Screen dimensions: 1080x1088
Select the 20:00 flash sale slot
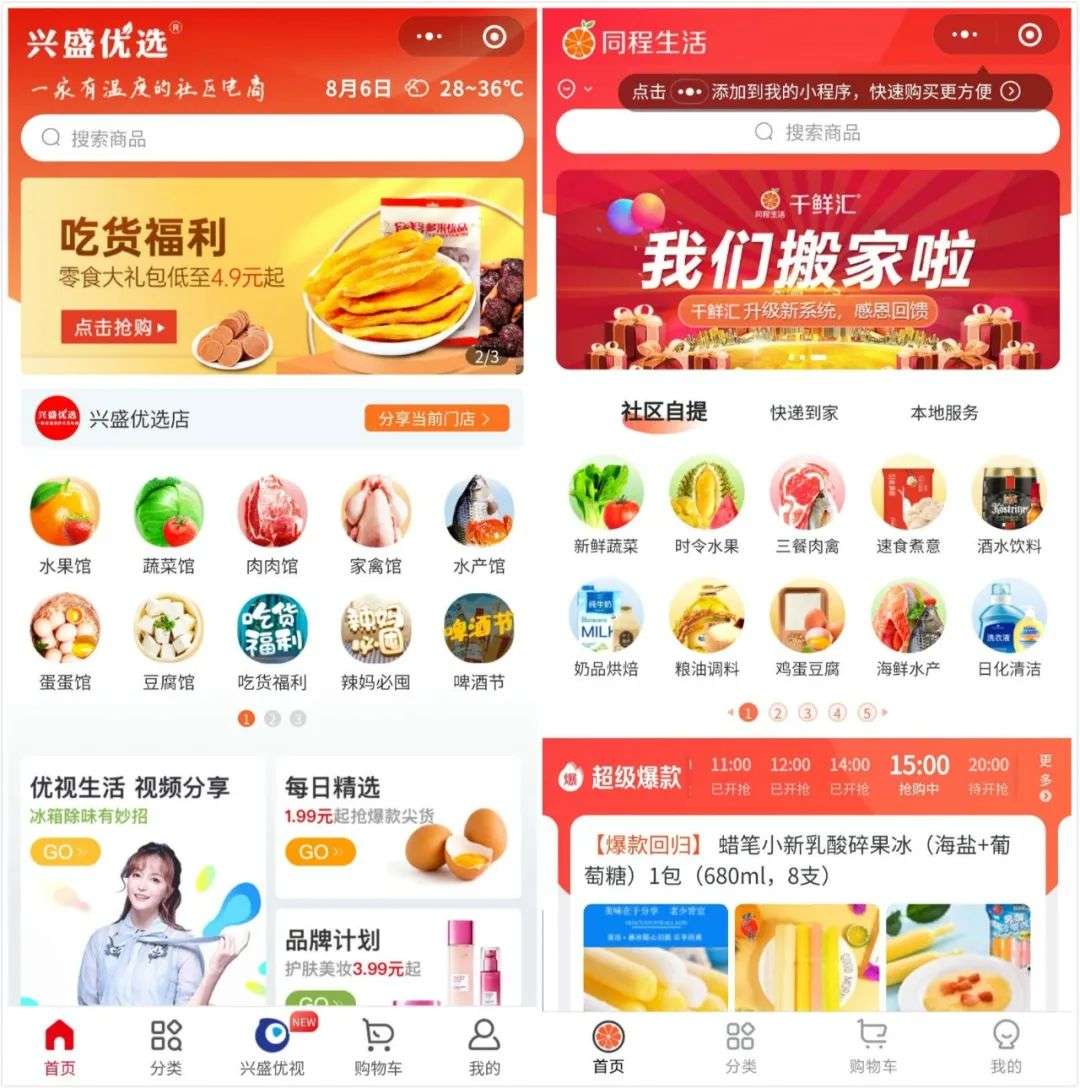[988, 775]
